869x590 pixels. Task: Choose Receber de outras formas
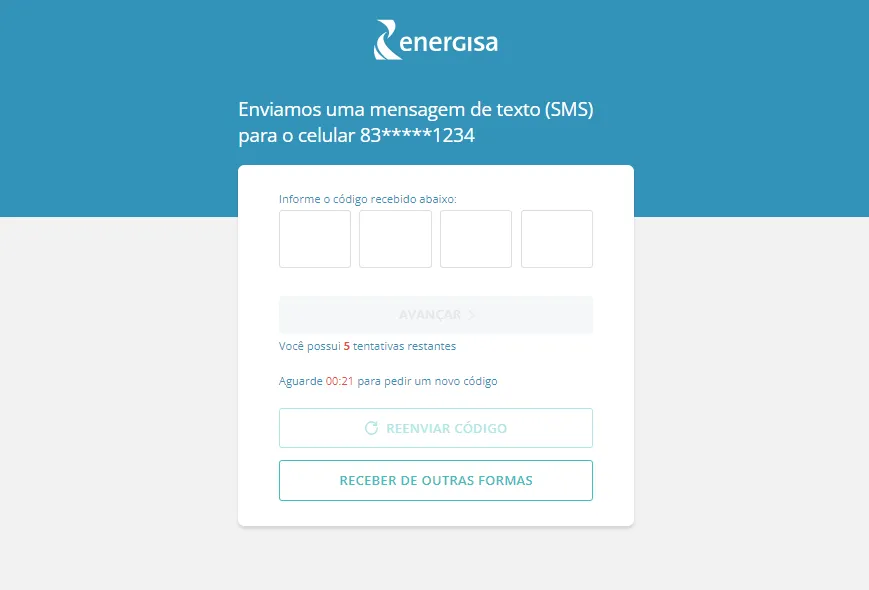coord(436,480)
